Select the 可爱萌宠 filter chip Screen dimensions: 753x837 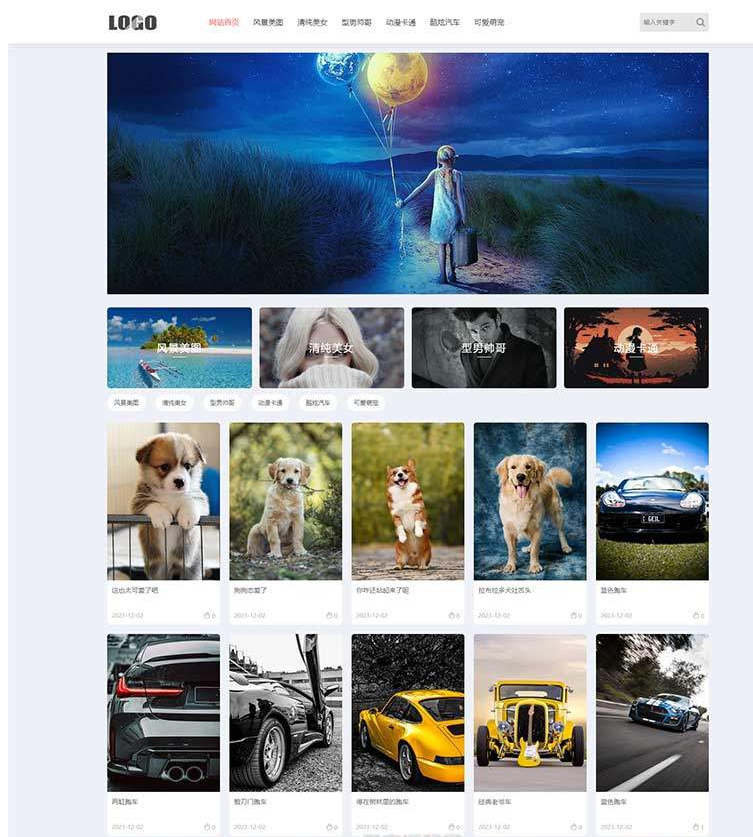pos(365,403)
